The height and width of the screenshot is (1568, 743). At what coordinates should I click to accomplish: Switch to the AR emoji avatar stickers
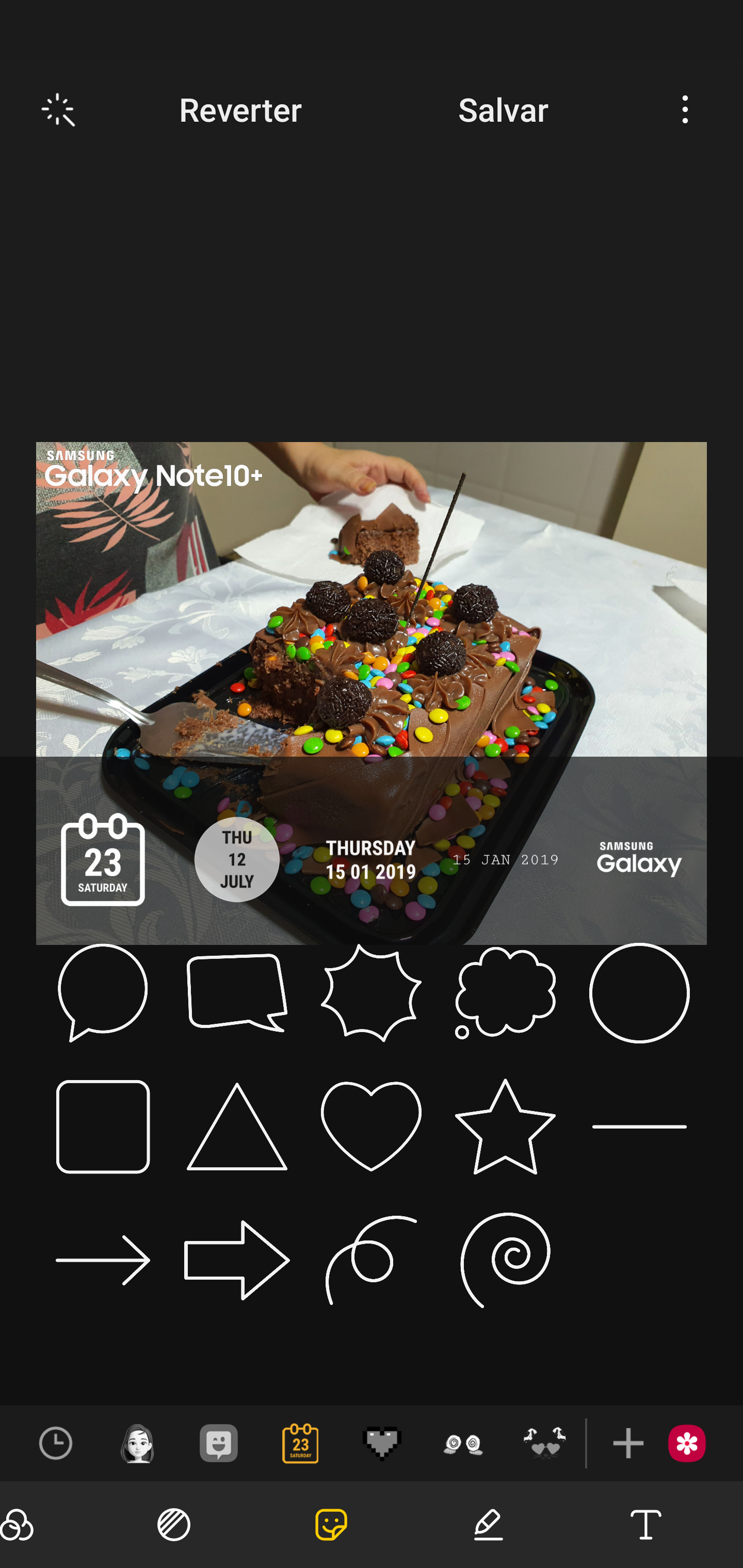(x=137, y=1443)
